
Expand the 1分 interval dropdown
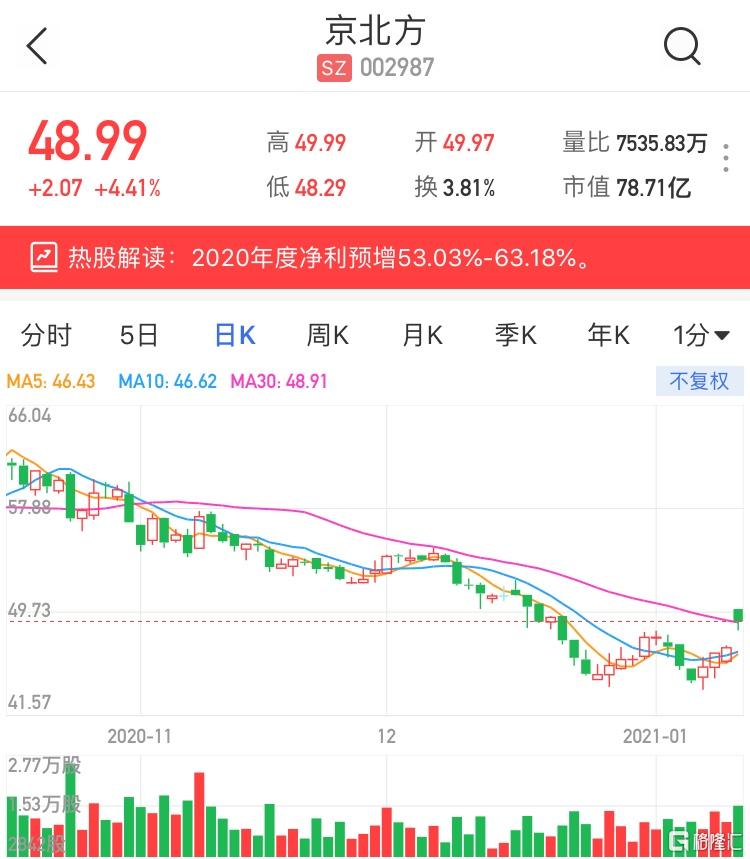[701, 336]
